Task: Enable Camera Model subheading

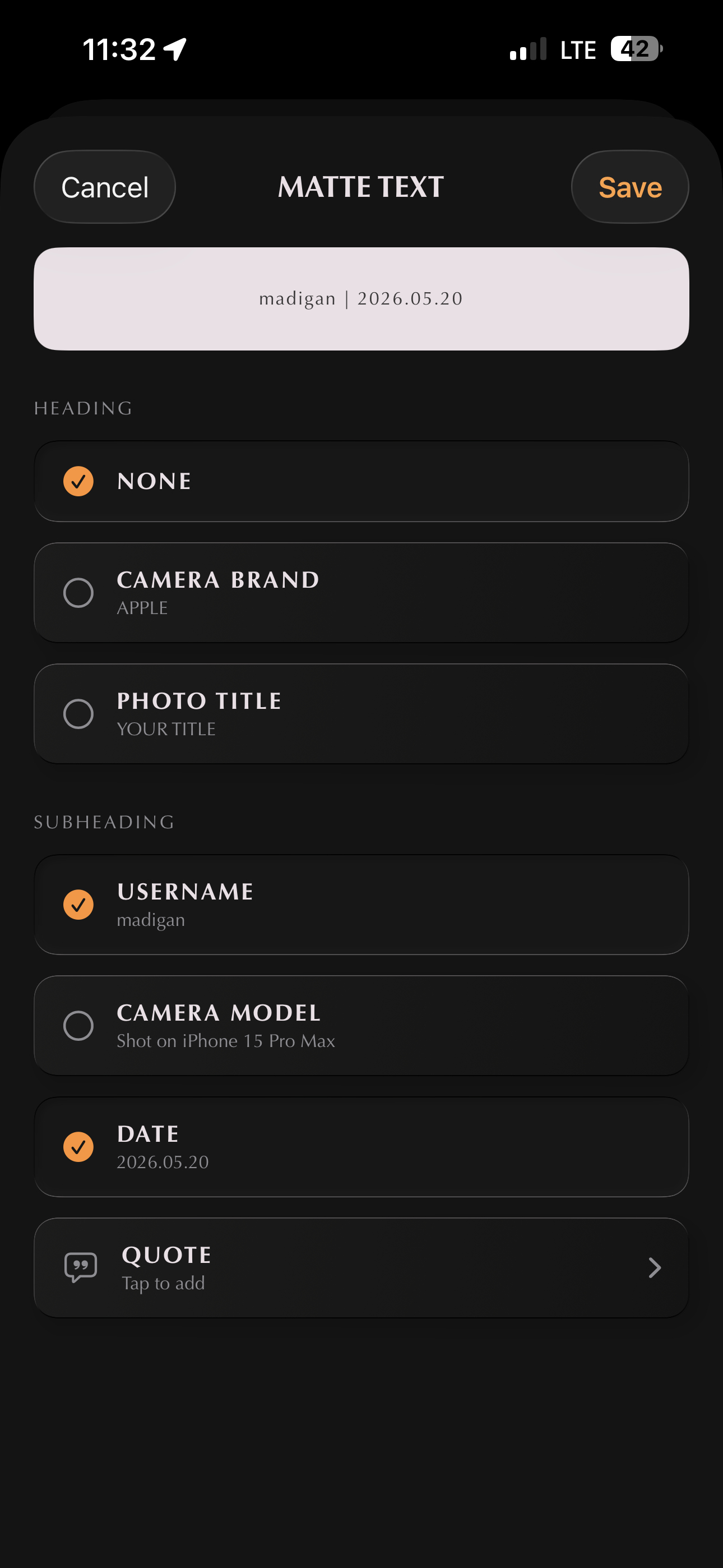Action: pyautogui.click(x=361, y=1026)
